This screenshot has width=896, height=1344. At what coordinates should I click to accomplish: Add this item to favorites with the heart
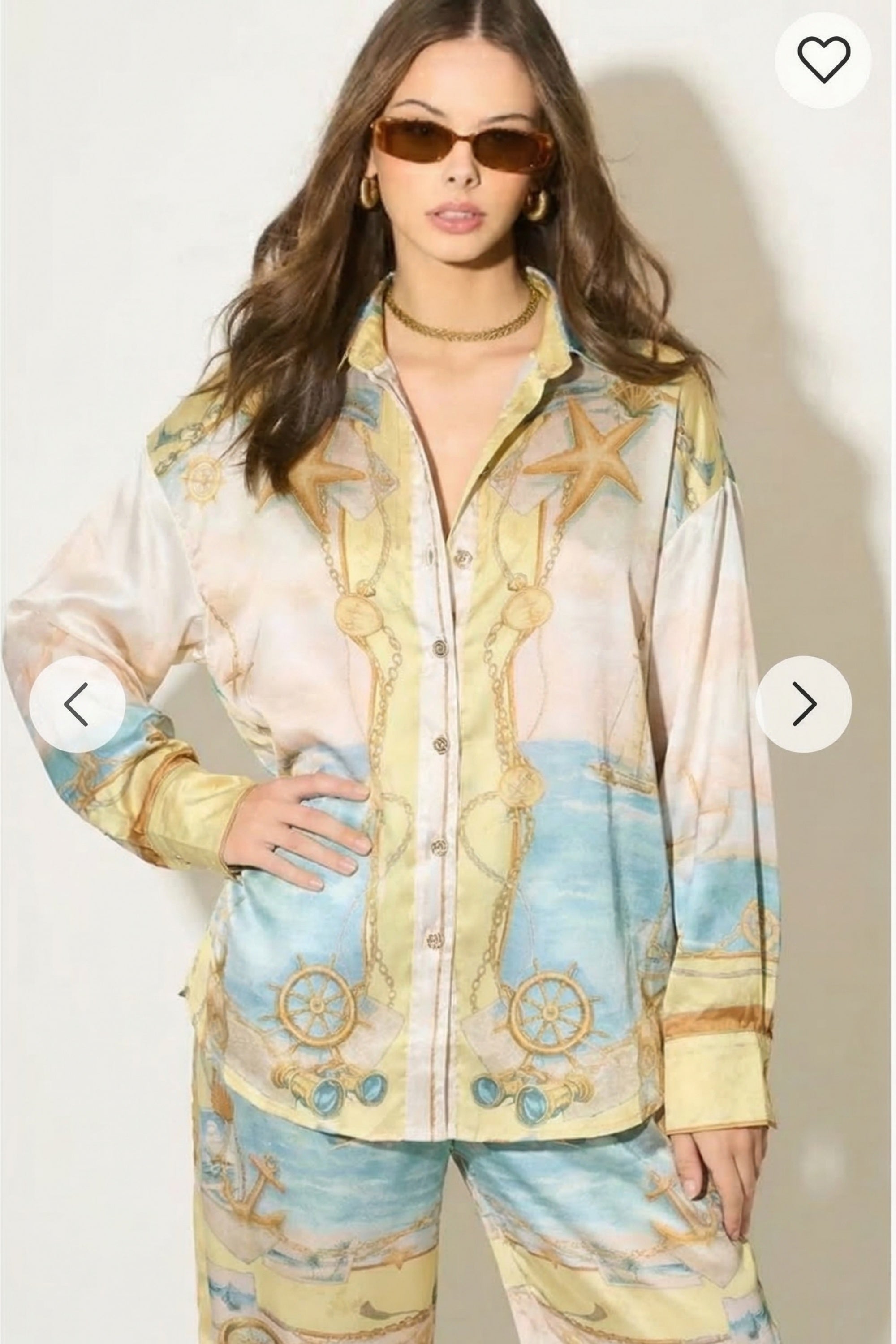(x=823, y=60)
